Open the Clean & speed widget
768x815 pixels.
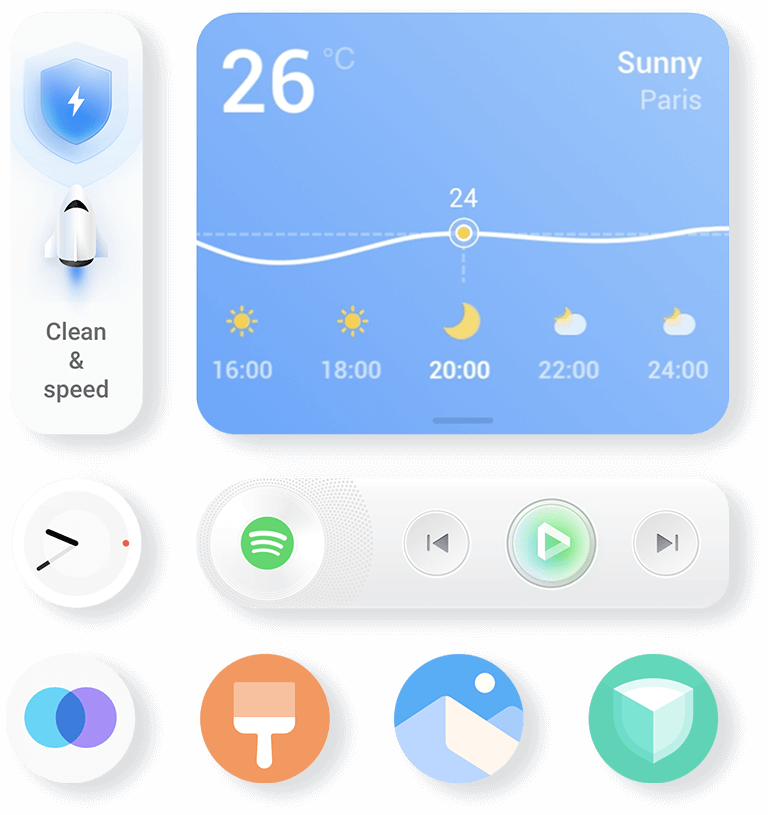click(76, 223)
